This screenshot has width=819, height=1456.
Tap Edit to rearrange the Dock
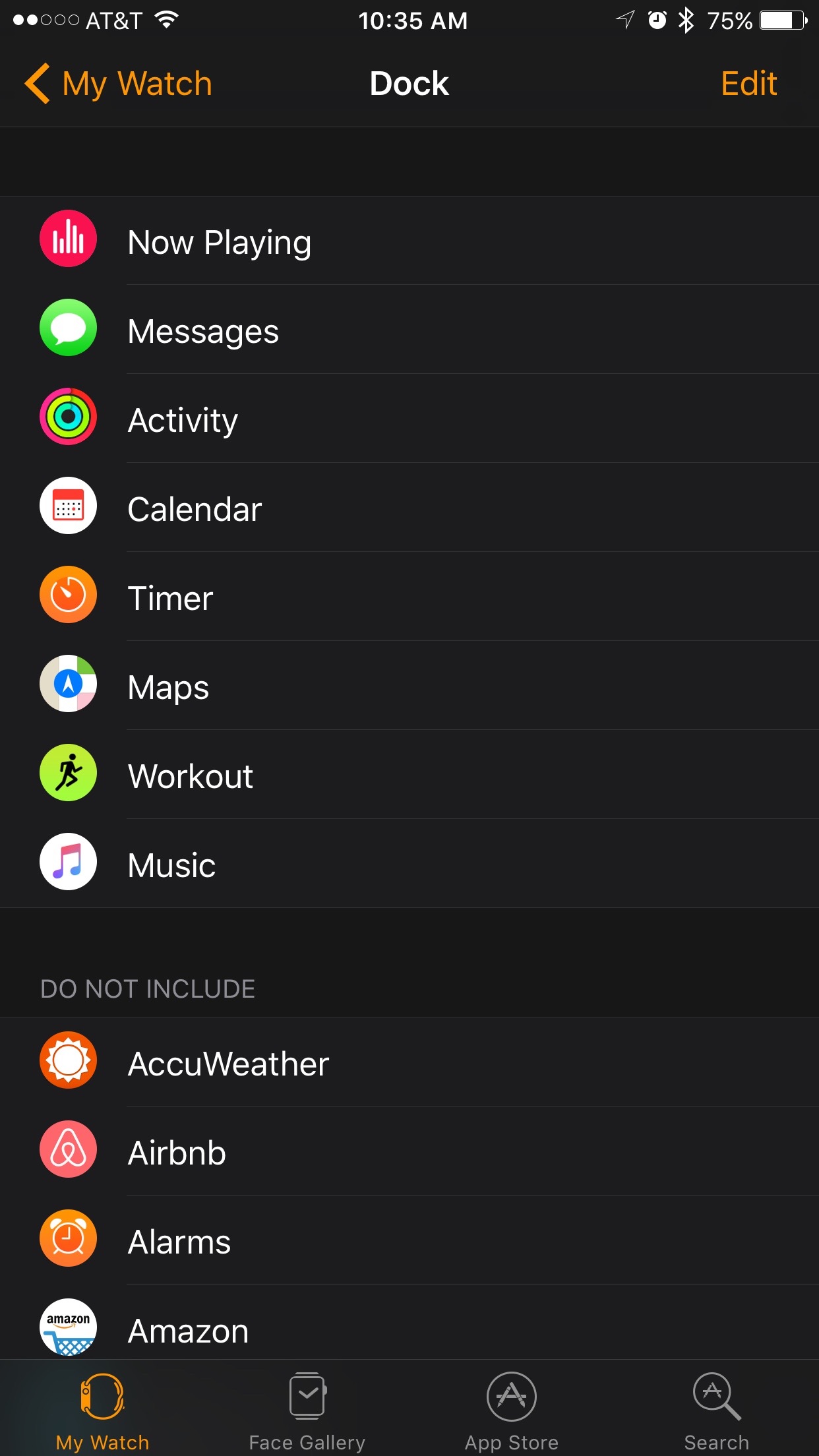pyautogui.click(x=748, y=84)
